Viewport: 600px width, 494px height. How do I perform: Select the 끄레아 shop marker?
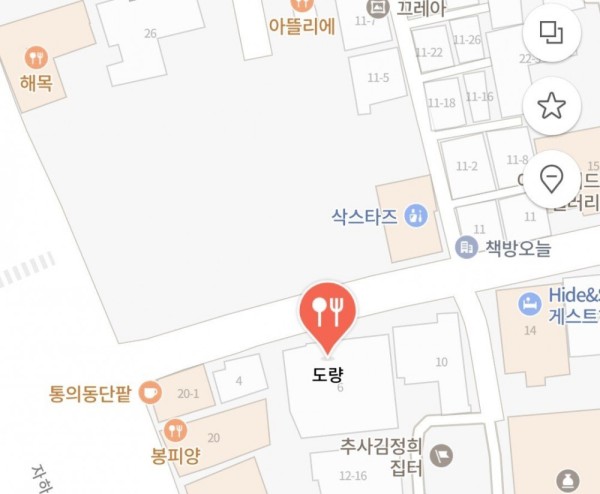pos(377,9)
